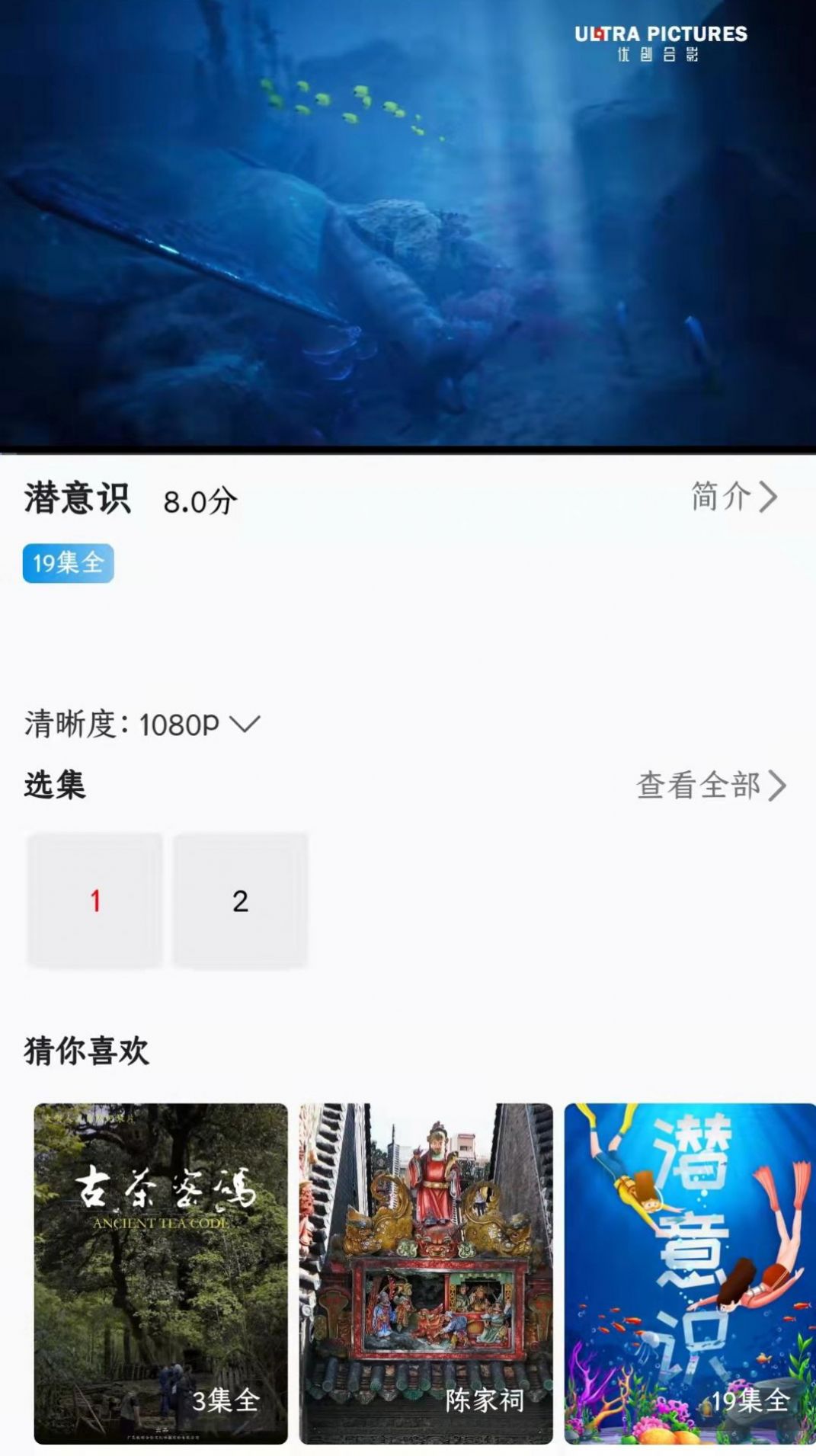Open the 陈家祠 recommendation card

(x=426, y=1274)
